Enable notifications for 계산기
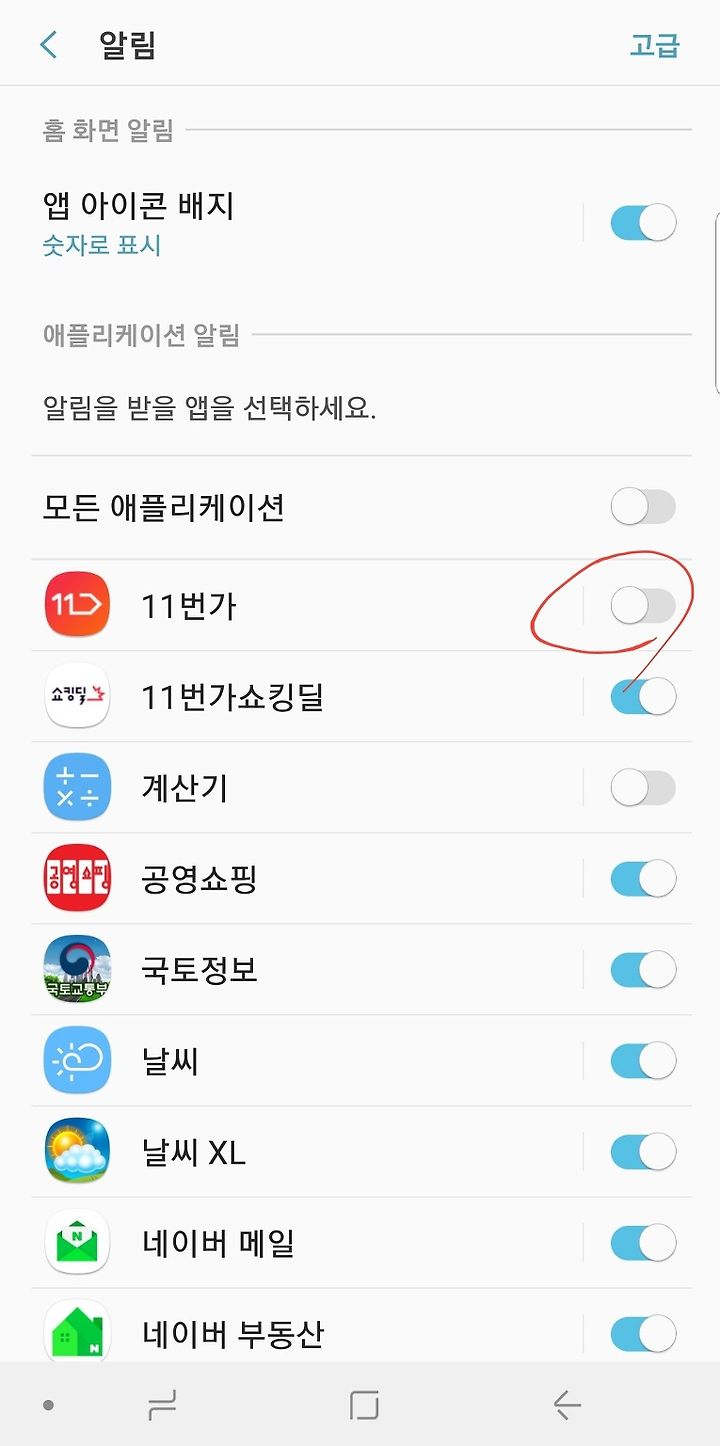 pyautogui.click(x=643, y=787)
